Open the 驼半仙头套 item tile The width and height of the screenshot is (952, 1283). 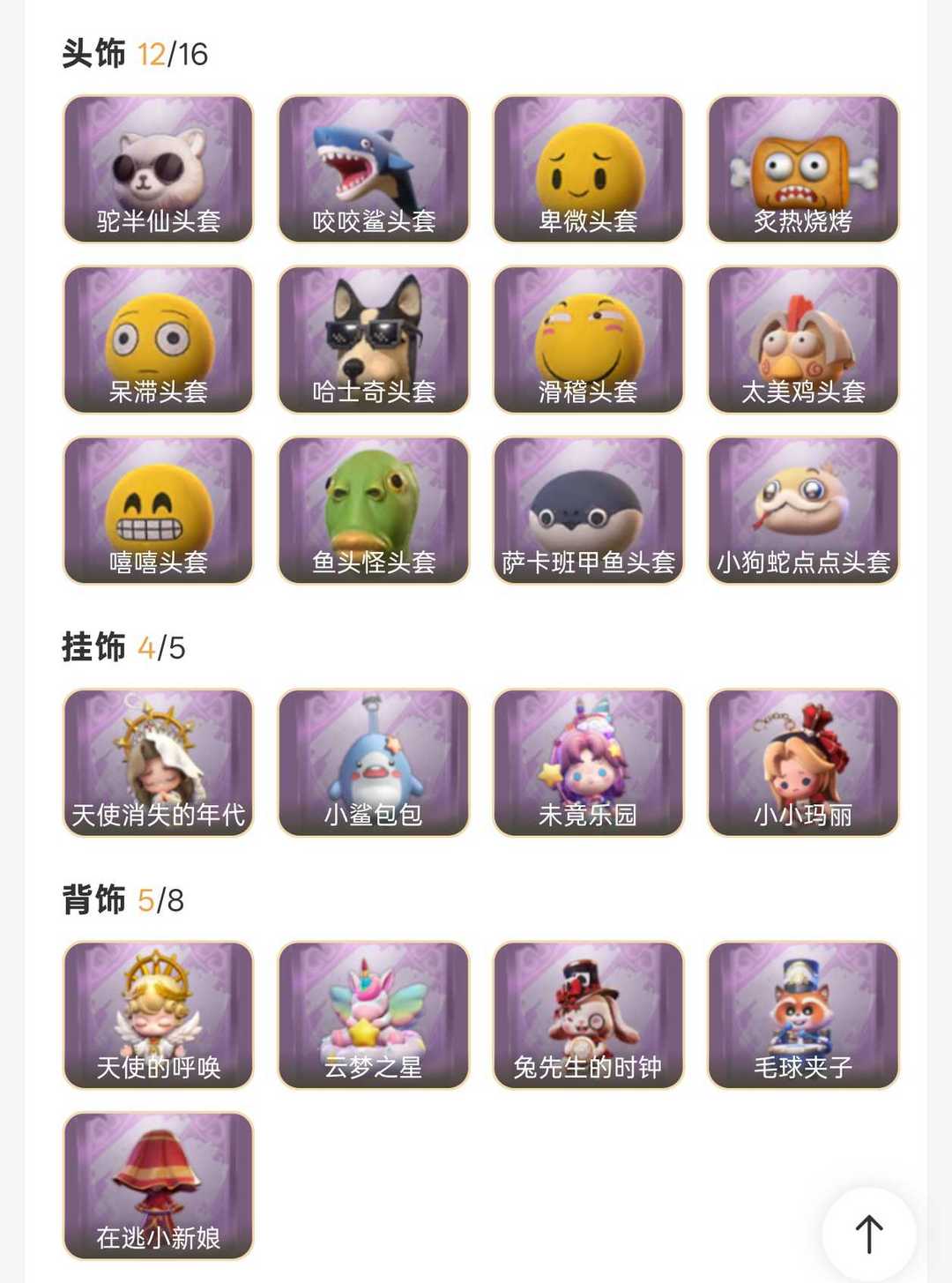[159, 169]
